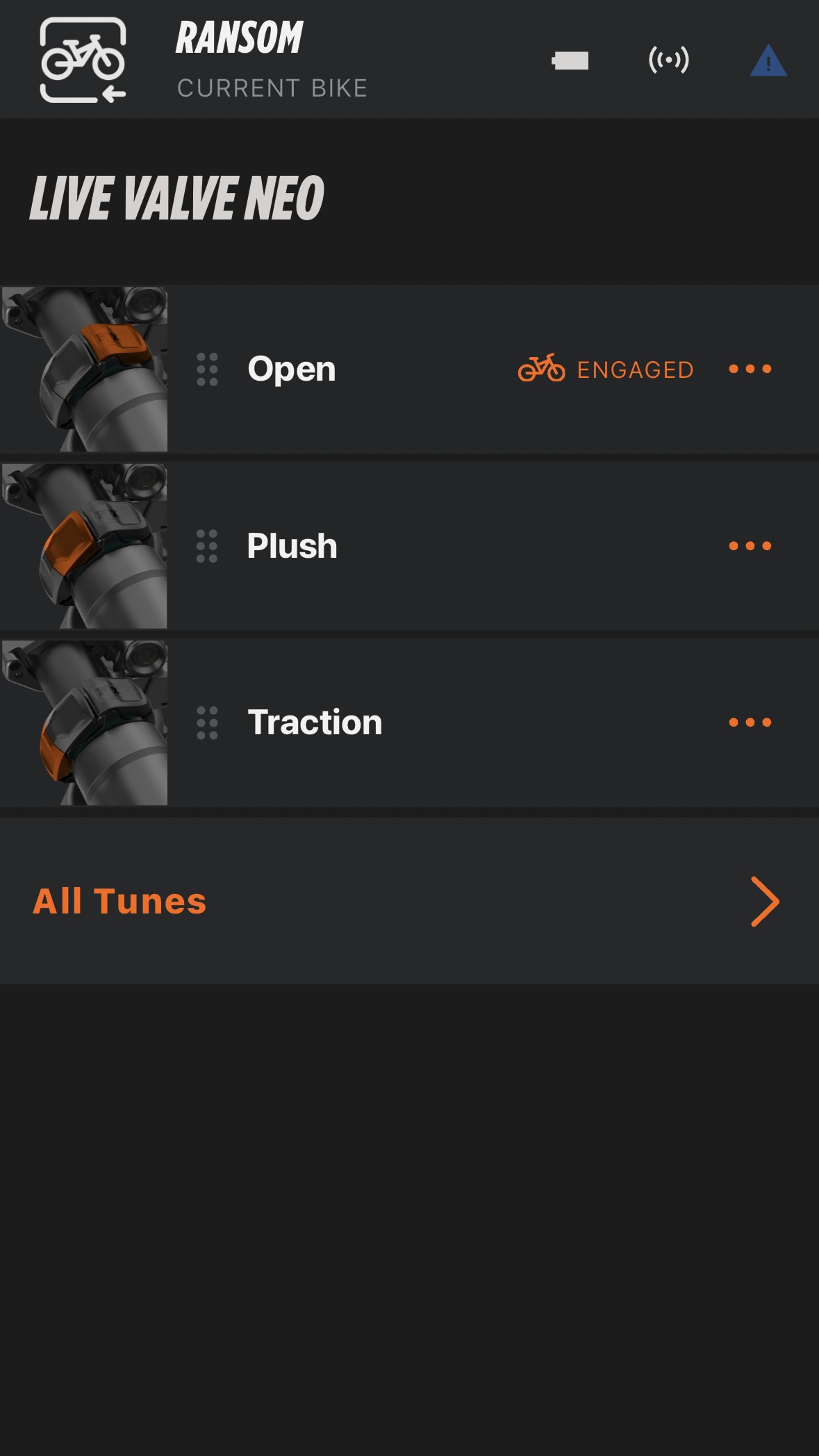Screen dimensions: 819x1456
Task: Open the bike switcher icon
Action: 83,60
